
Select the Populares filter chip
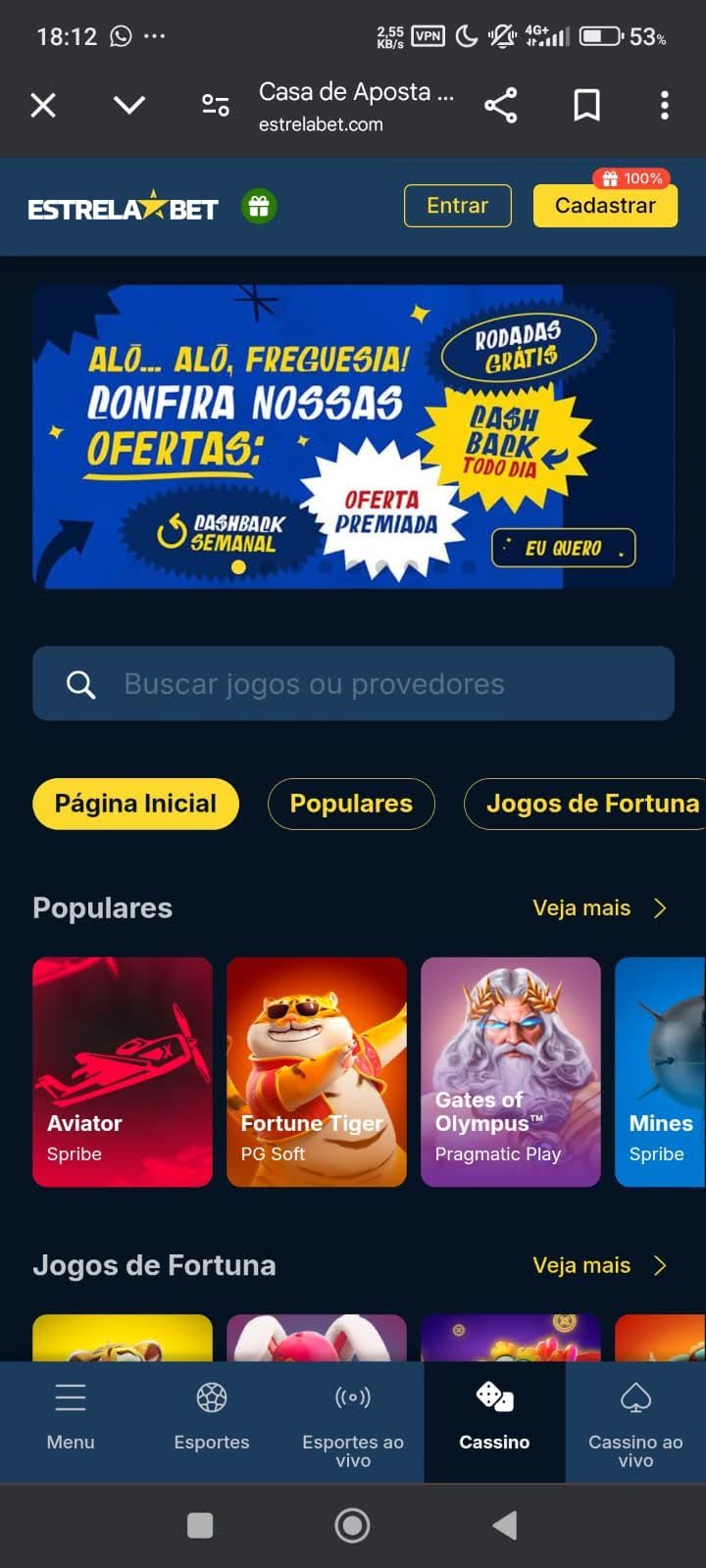pyautogui.click(x=351, y=804)
